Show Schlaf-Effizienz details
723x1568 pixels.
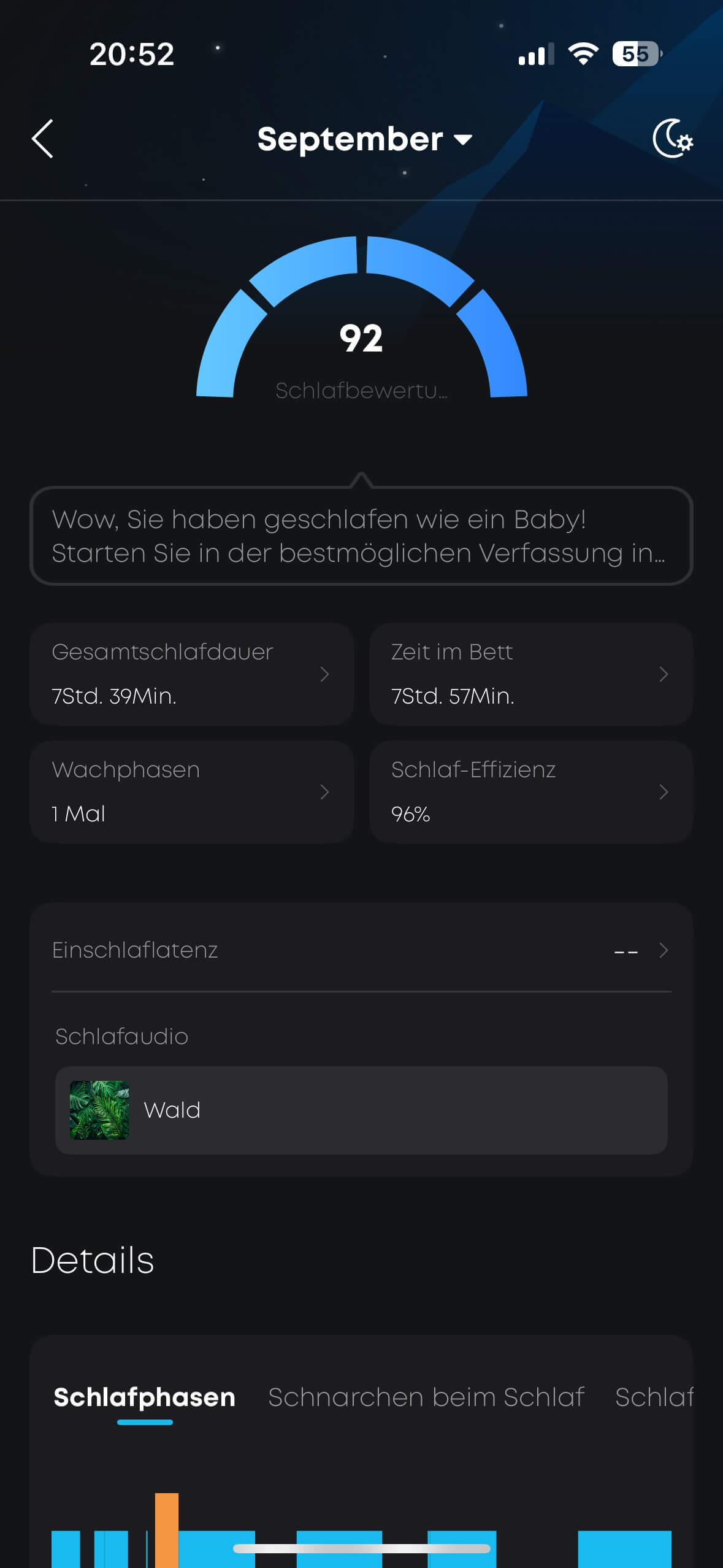click(x=531, y=792)
